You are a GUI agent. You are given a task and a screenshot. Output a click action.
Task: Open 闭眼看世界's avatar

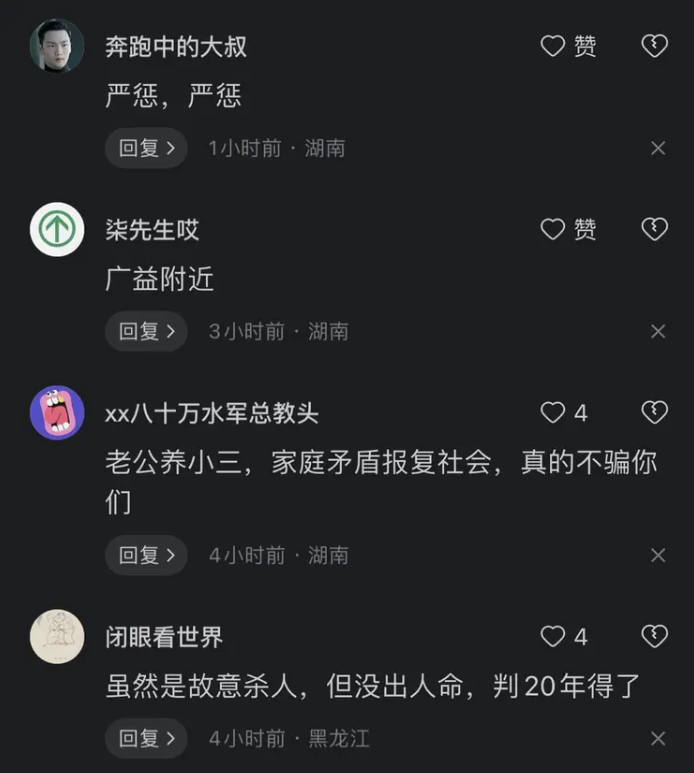pos(57,636)
